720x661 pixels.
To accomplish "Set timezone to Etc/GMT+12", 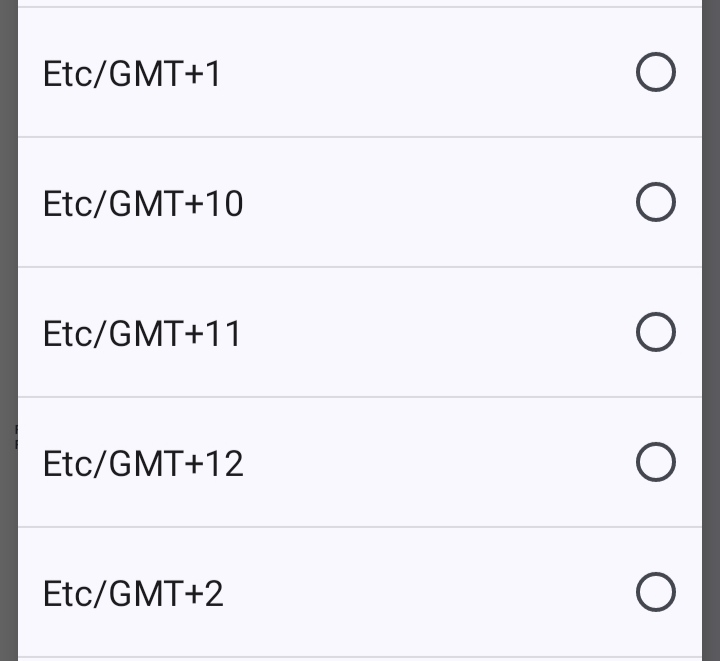I will 655,463.
